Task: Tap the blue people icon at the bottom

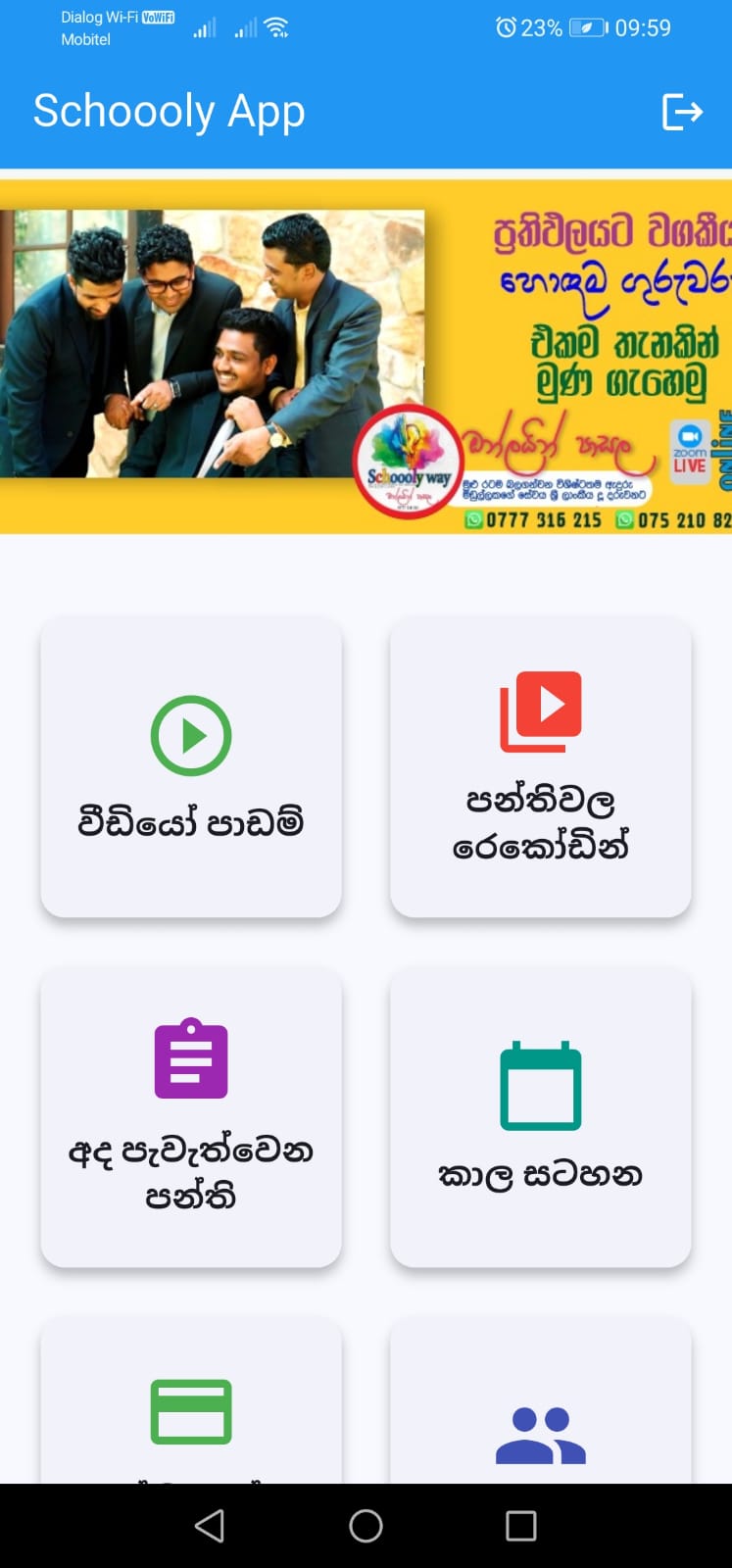Action: [x=539, y=1433]
